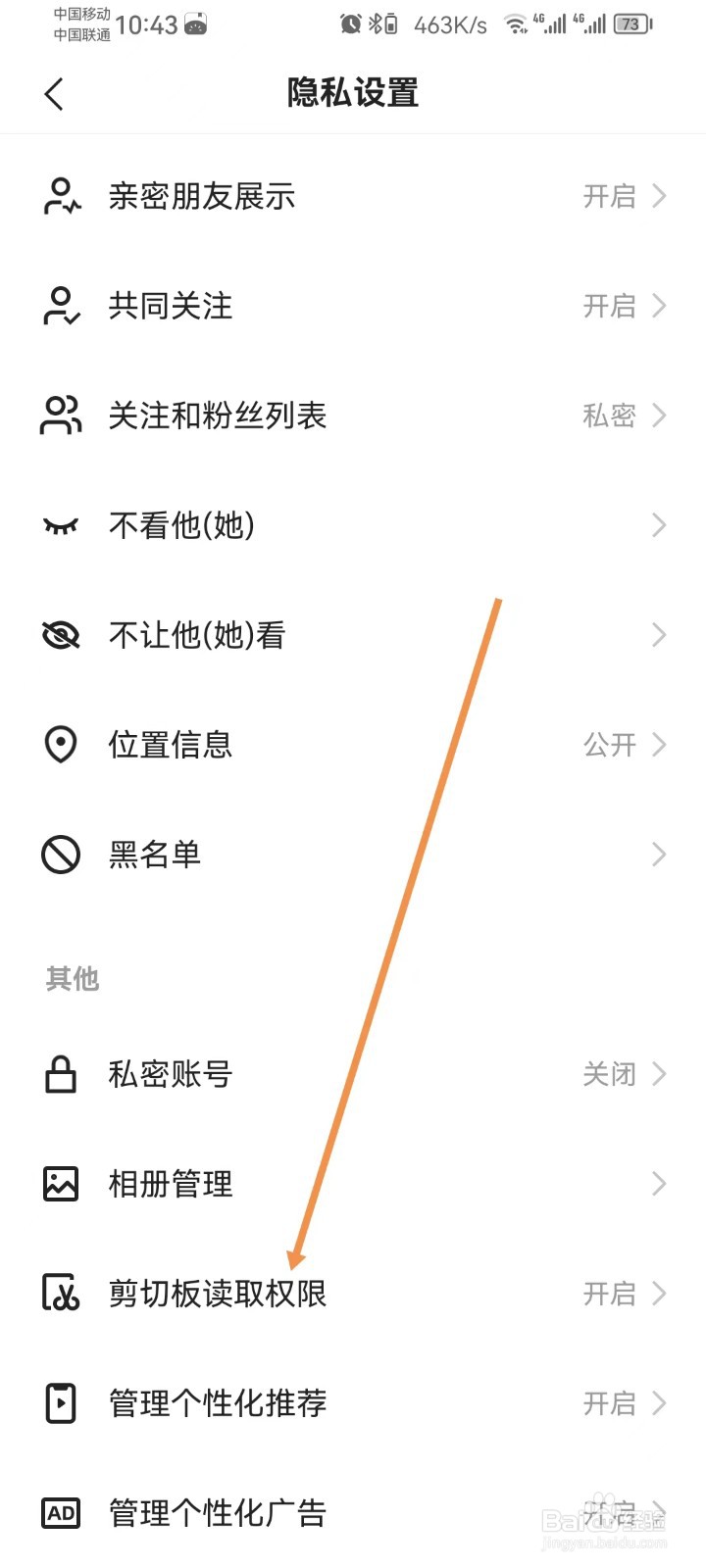Click the 共同关注 icon
706x1568 pixels.
pyautogui.click(x=61, y=306)
